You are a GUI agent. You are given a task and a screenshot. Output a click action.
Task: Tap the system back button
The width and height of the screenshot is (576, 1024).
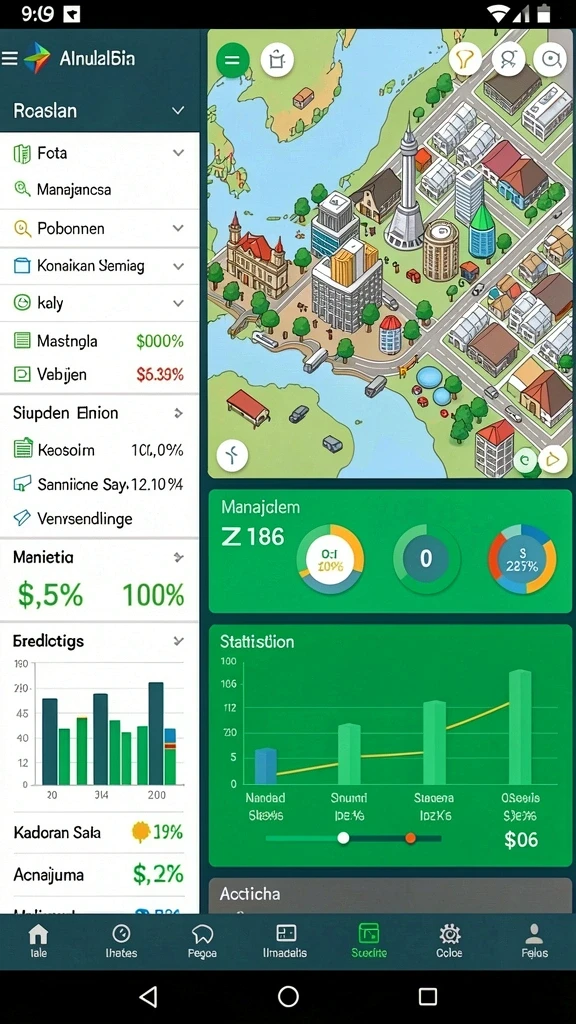[x=149, y=996]
